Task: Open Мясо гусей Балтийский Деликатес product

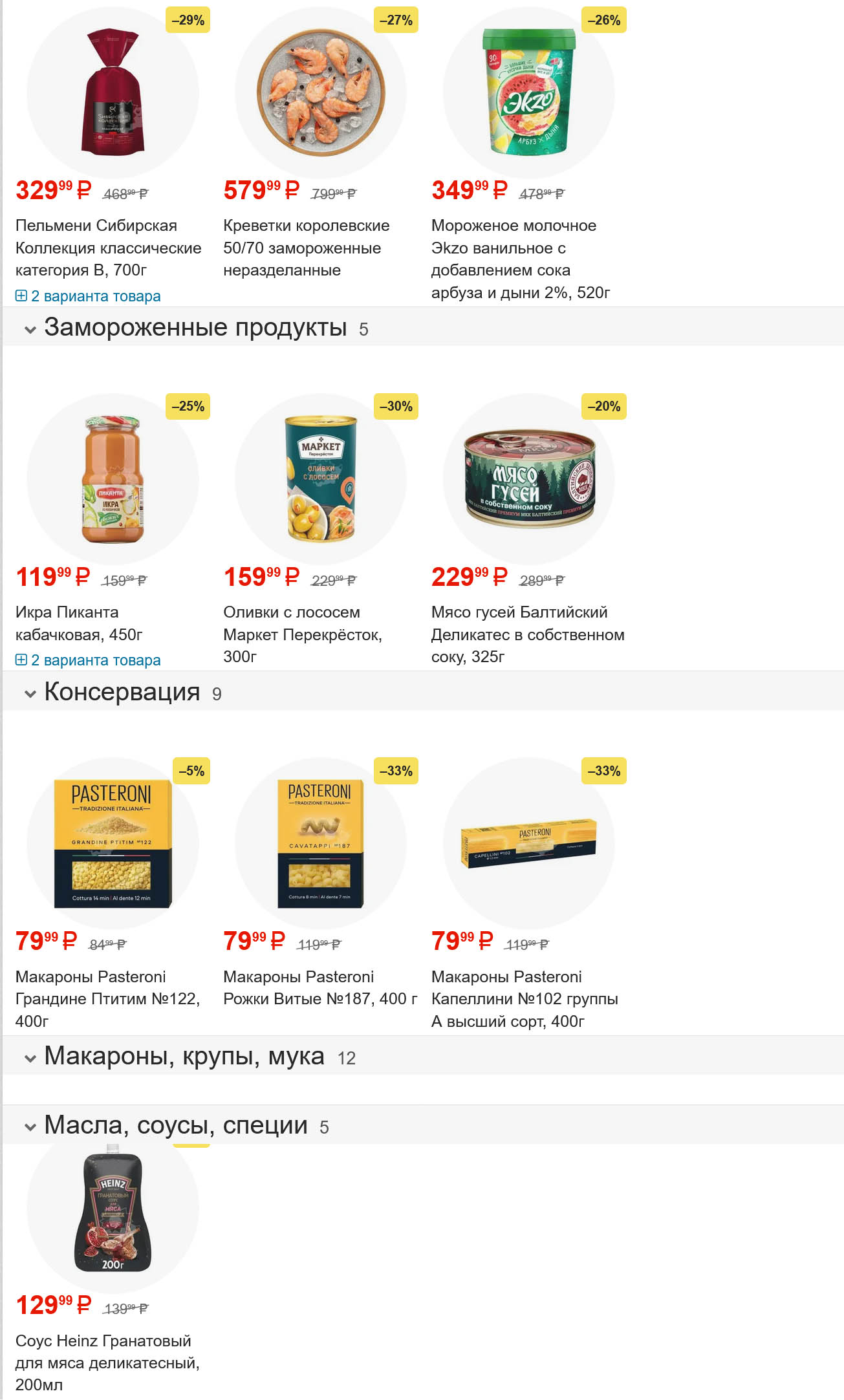Action: point(527,634)
